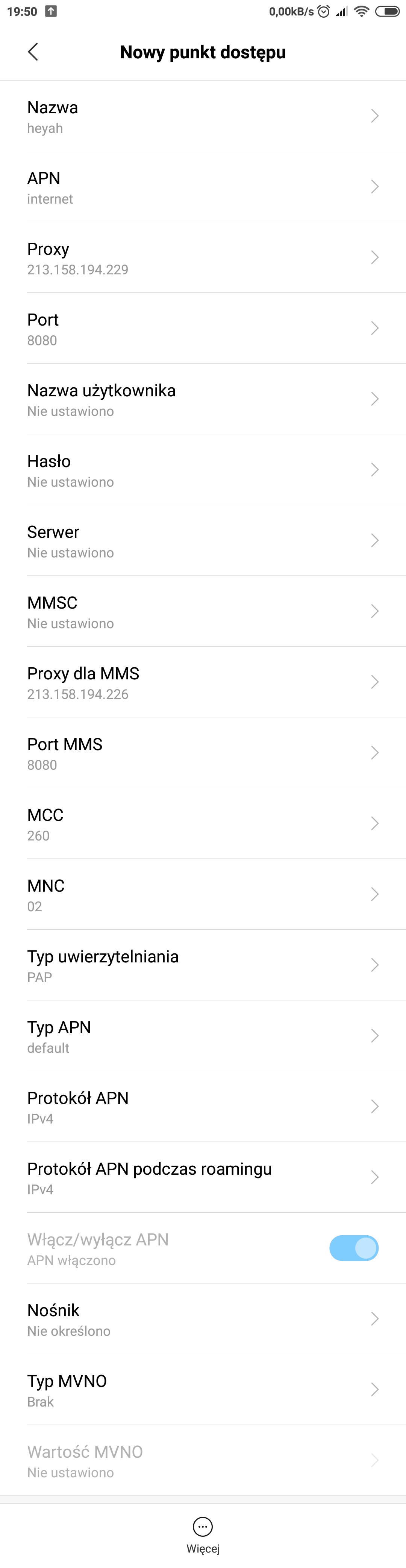Choose the Protokół APN option
Image resolution: width=406 pixels, height=1568 pixels.
coord(203,1107)
